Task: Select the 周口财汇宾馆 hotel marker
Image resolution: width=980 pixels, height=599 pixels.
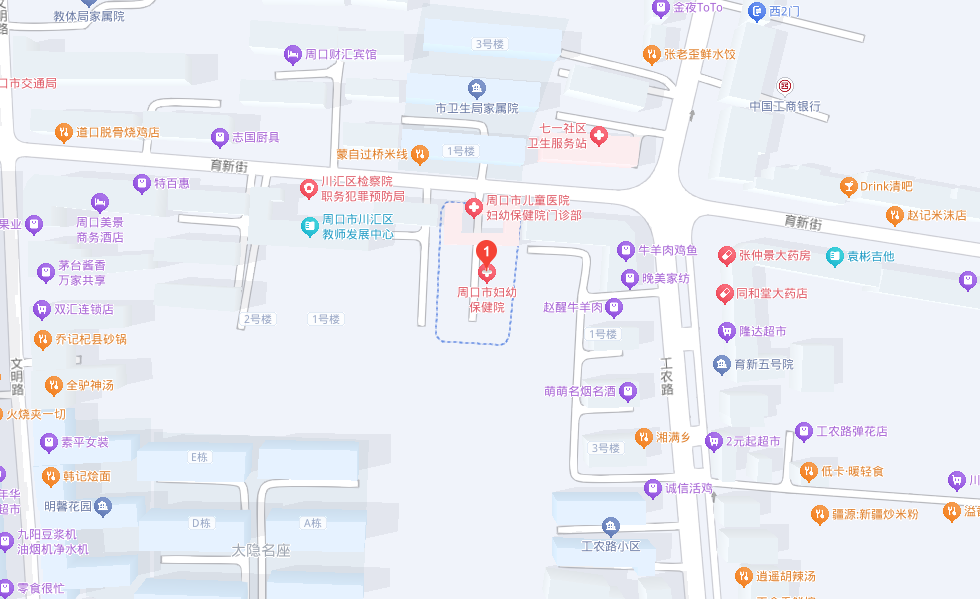Action: [x=293, y=53]
